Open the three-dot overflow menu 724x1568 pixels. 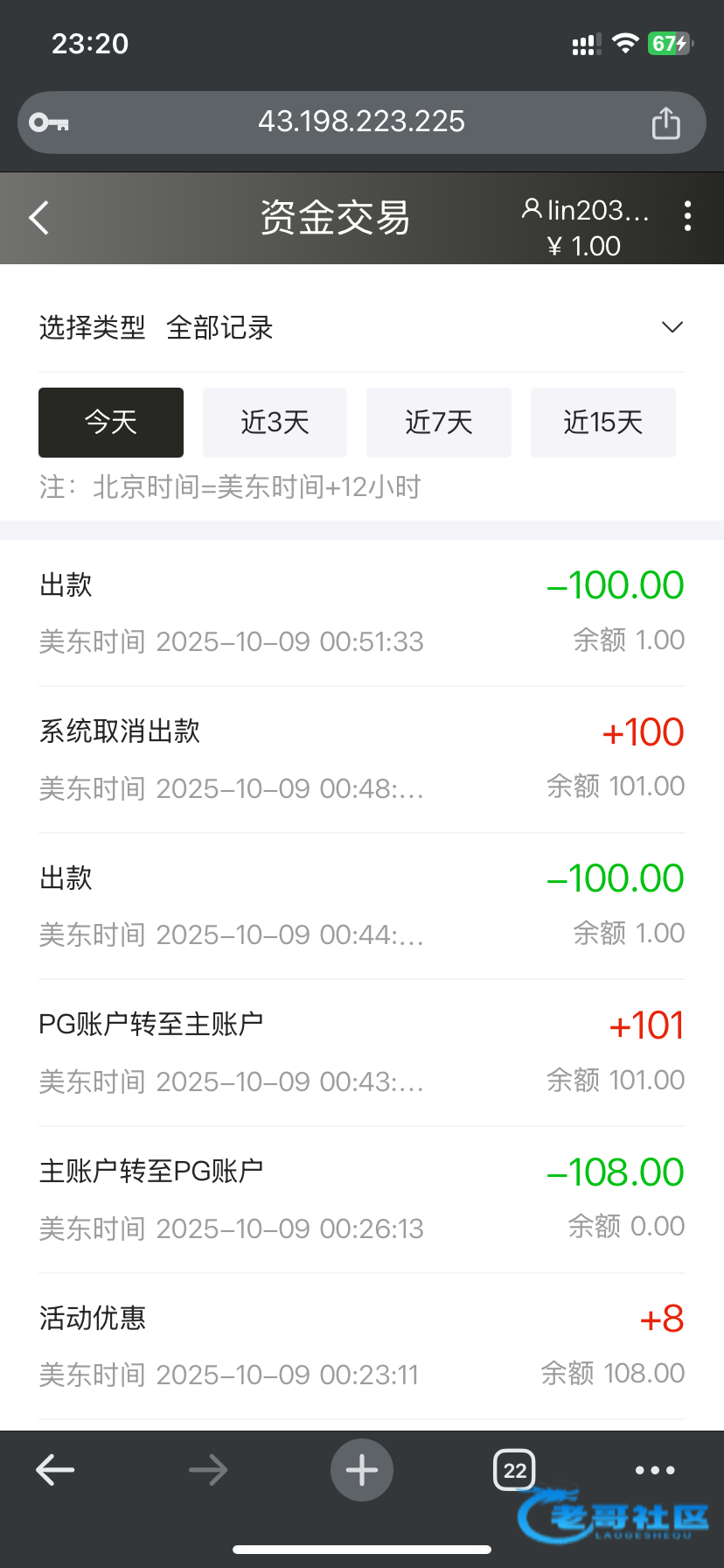687,215
